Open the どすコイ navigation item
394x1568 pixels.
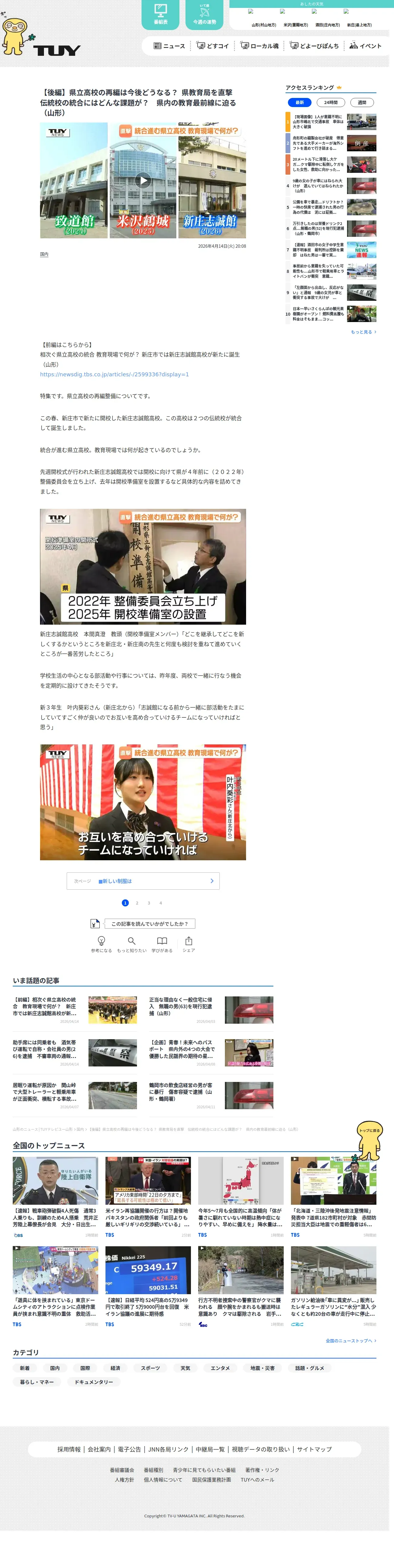pos(213,46)
